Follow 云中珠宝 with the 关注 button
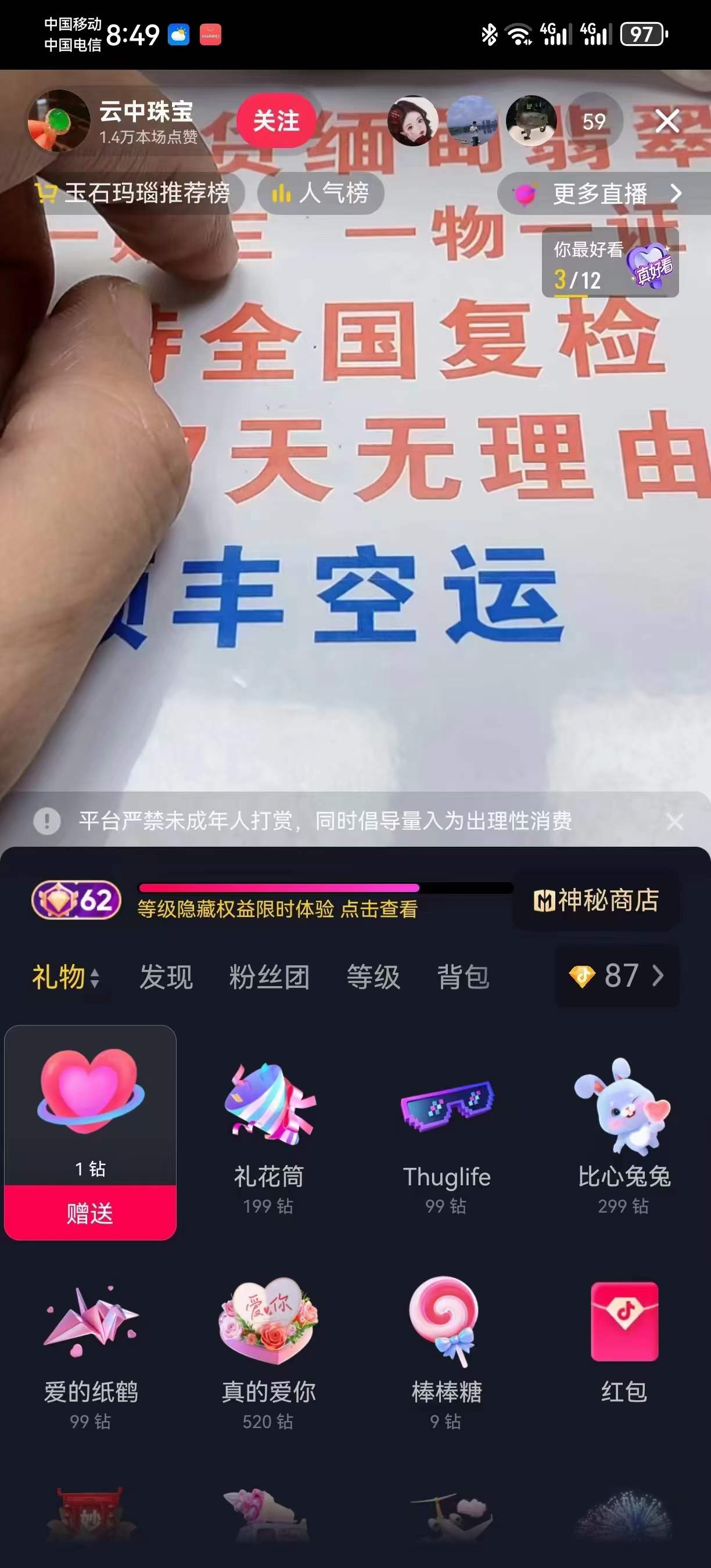This screenshot has width=711, height=1568. 276,121
